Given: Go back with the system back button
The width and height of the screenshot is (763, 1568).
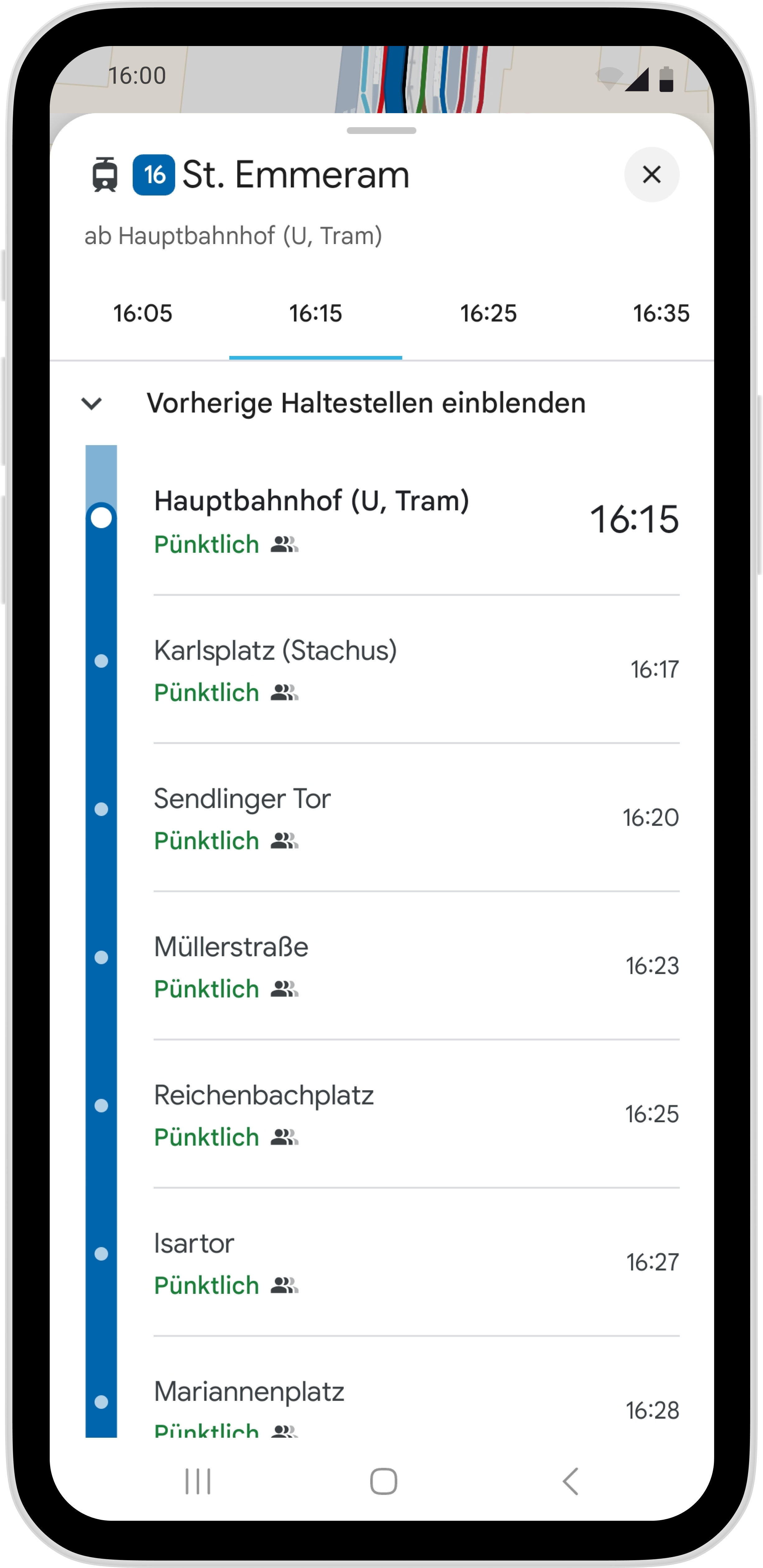Looking at the screenshot, I should pos(570,1482).
